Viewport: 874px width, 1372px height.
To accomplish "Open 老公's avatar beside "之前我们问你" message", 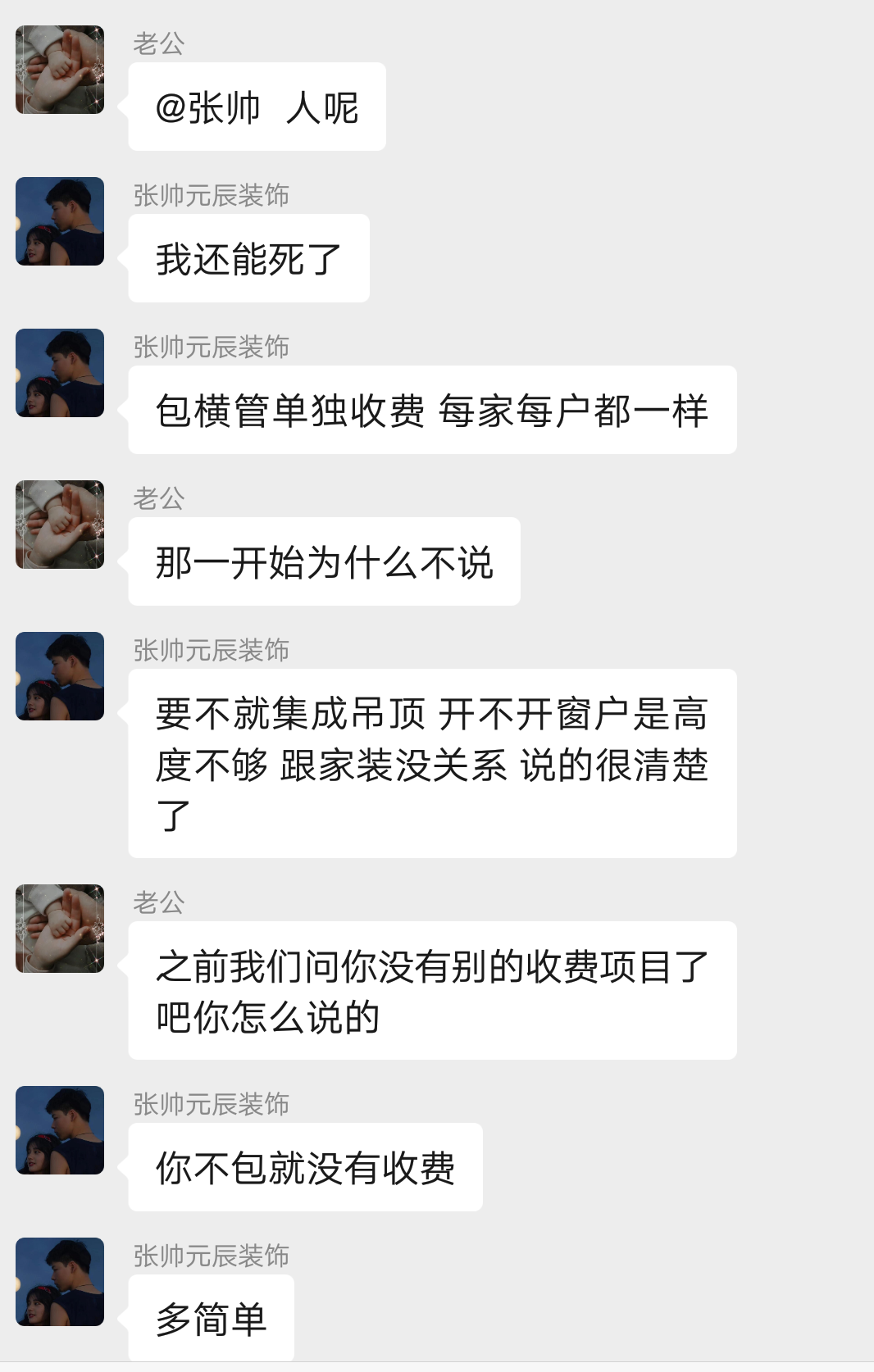I will pyautogui.click(x=60, y=929).
